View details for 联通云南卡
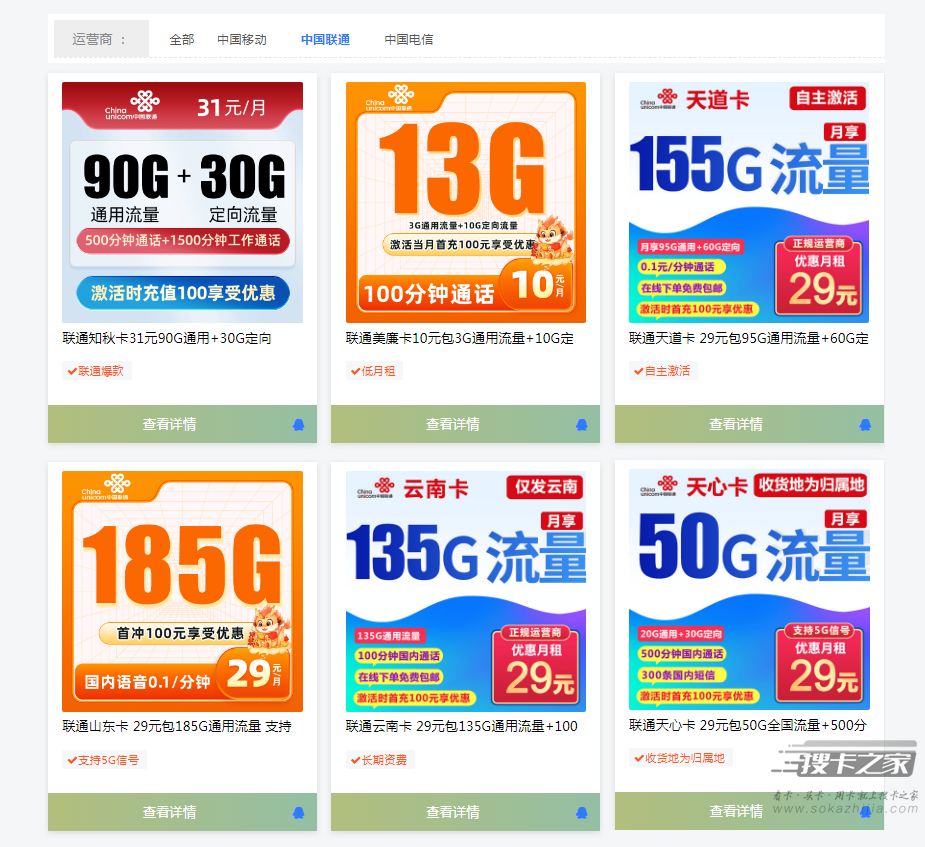 [453, 812]
